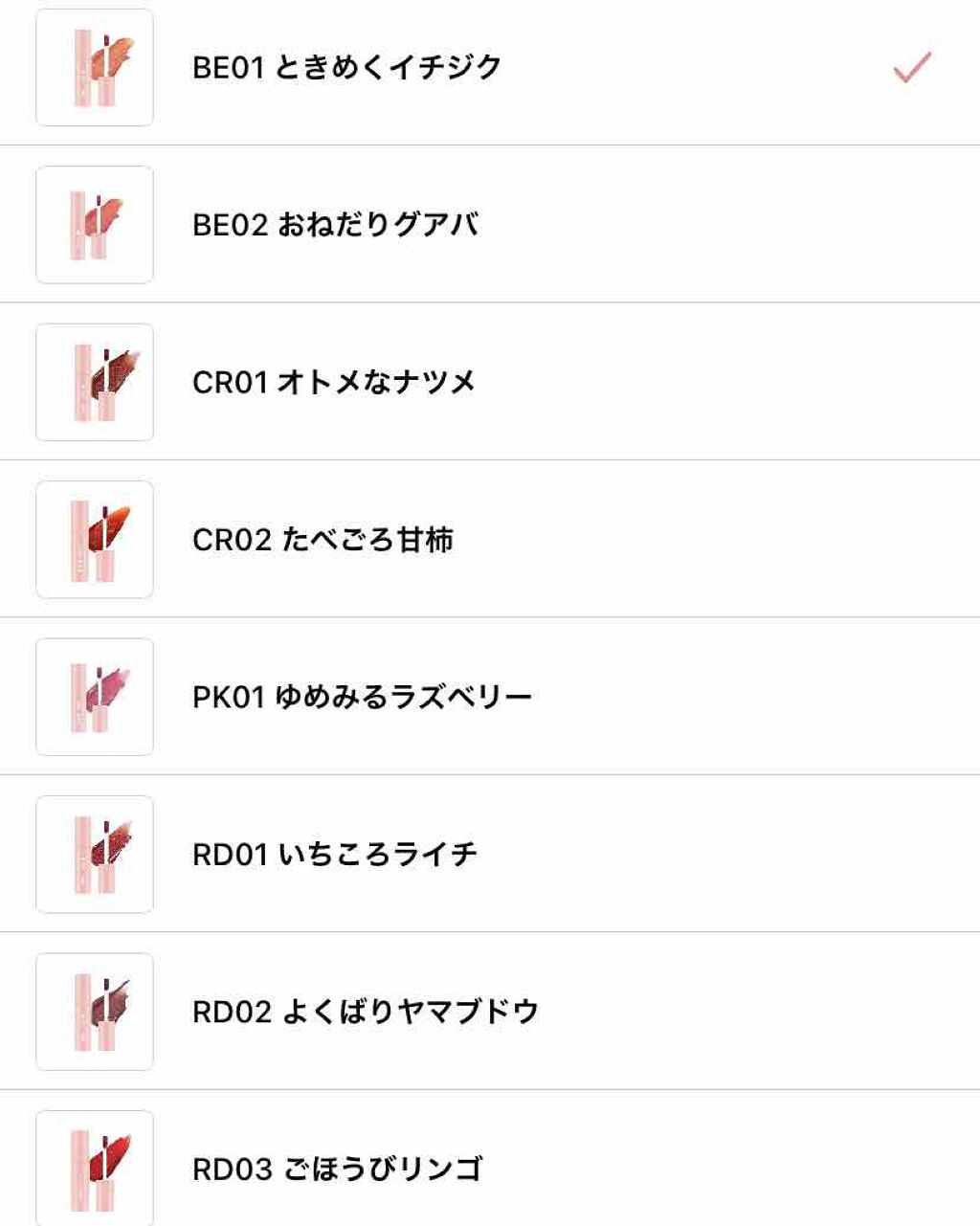Pick the RD01 いちころライチ shade
The height and width of the screenshot is (1226, 980).
pos(334,854)
